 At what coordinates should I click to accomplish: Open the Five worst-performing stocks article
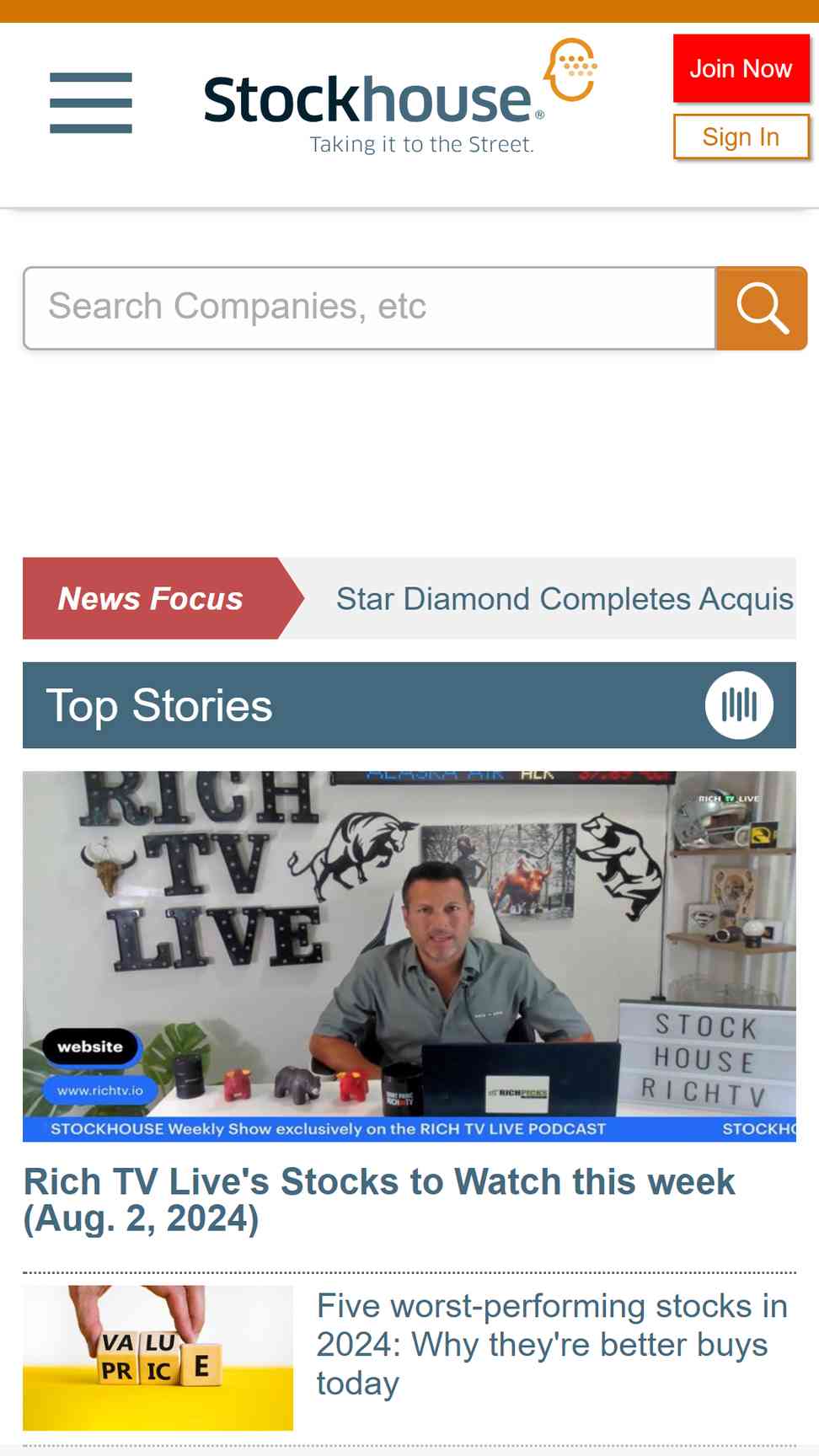coord(552,1345)
